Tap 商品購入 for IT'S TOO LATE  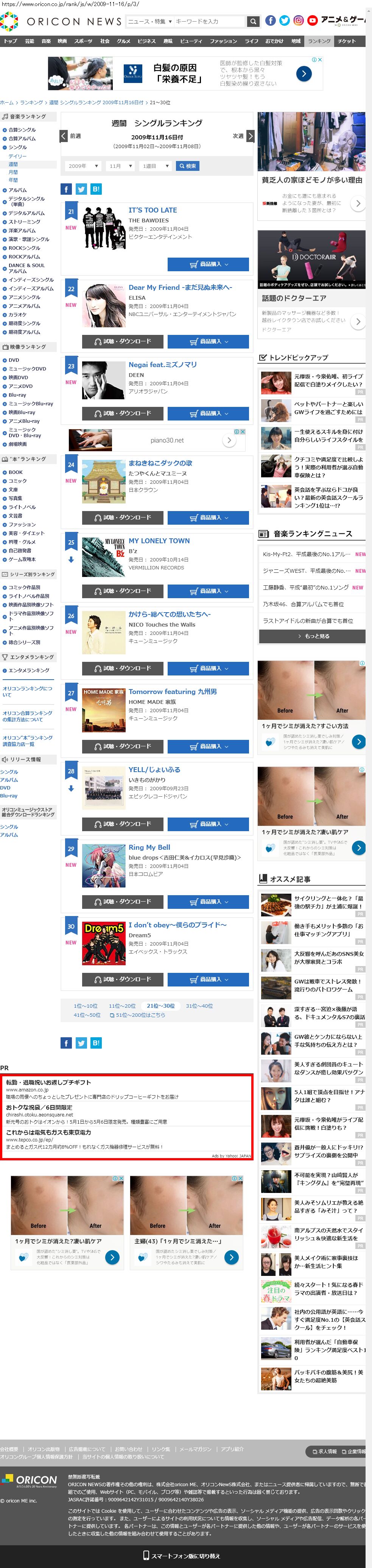(x=208, y=264)
